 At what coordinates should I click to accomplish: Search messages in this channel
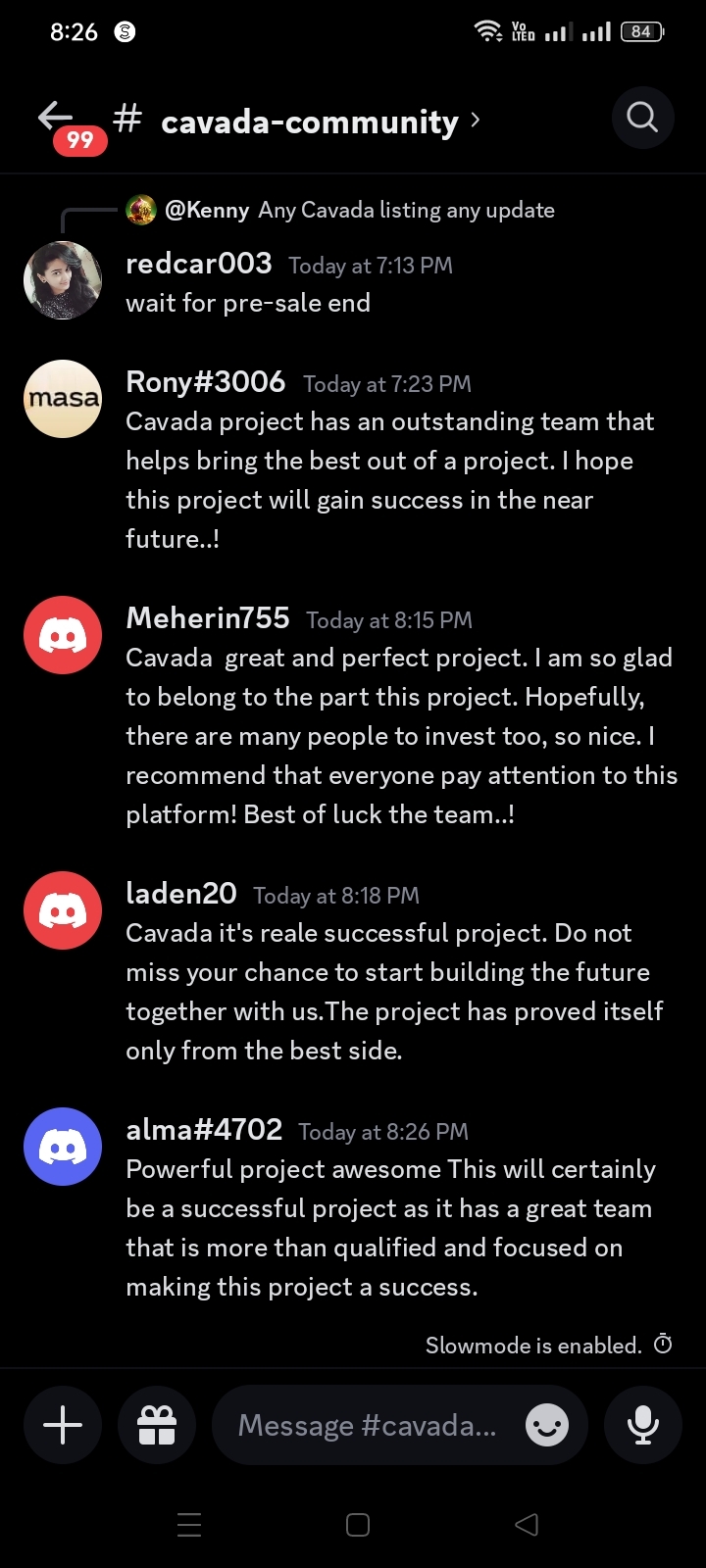[642, 119]
